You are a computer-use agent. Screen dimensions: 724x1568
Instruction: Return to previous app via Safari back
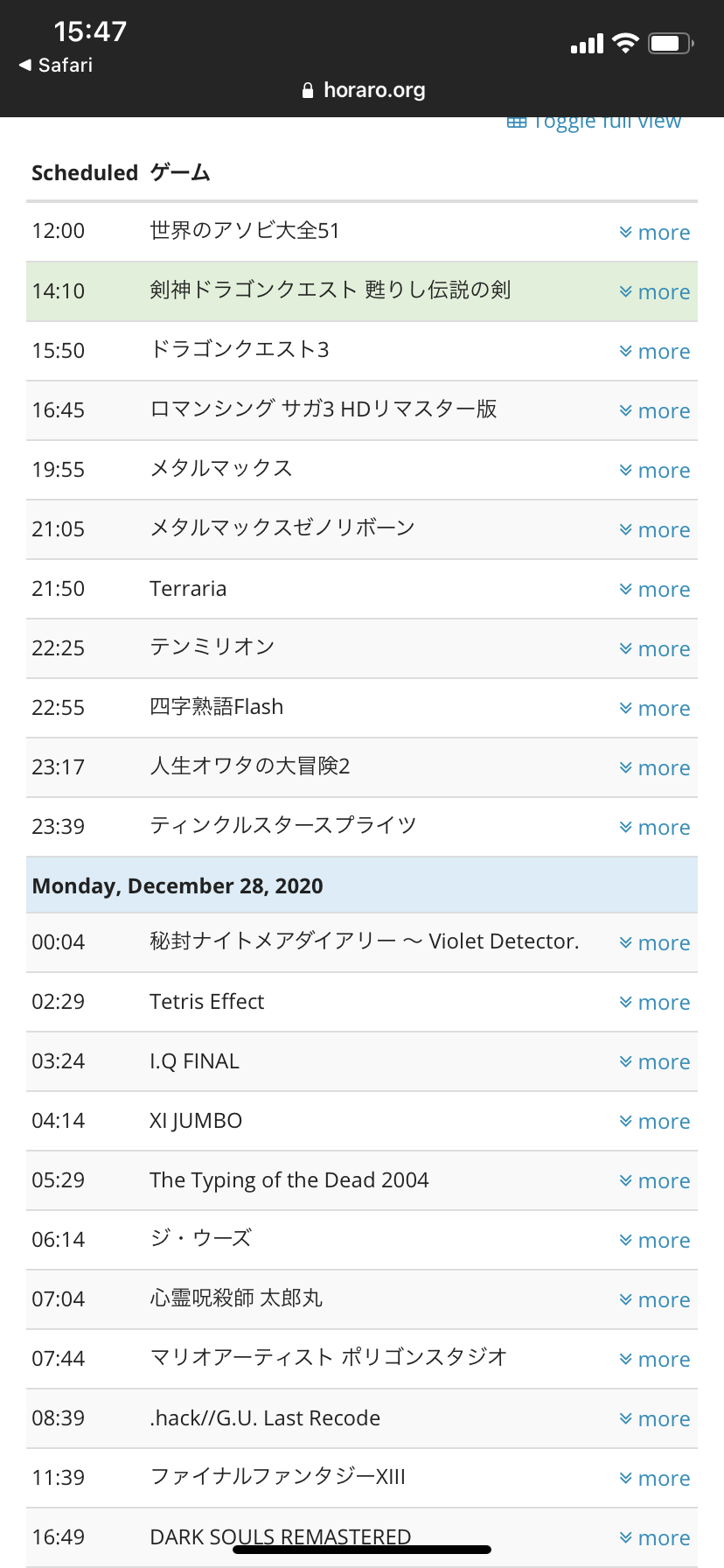56,65
